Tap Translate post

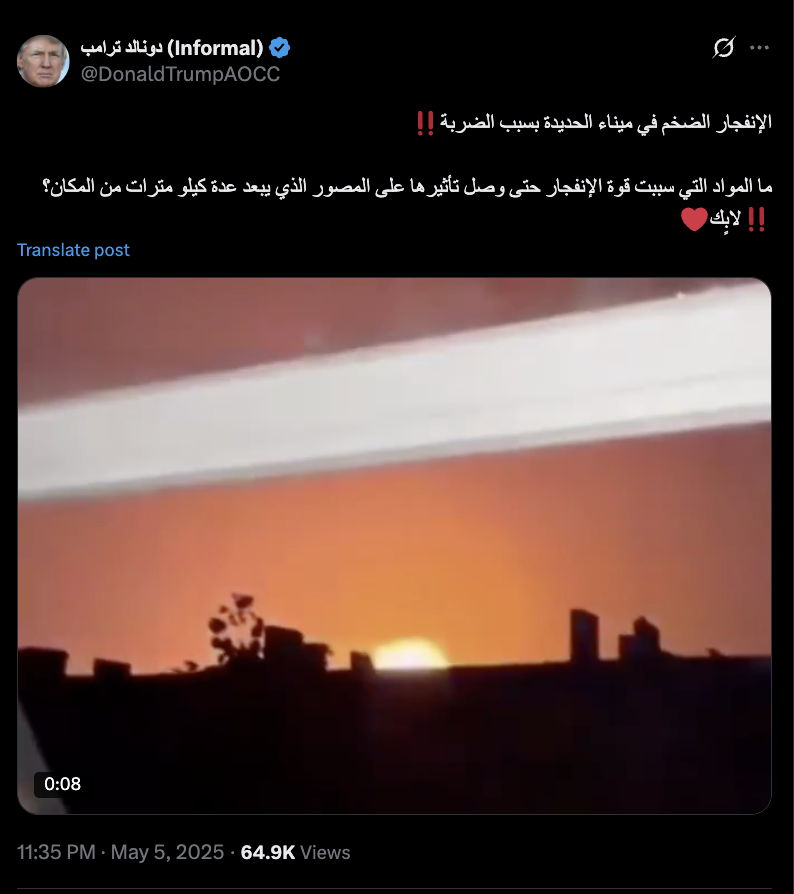[x=73, y=250]
